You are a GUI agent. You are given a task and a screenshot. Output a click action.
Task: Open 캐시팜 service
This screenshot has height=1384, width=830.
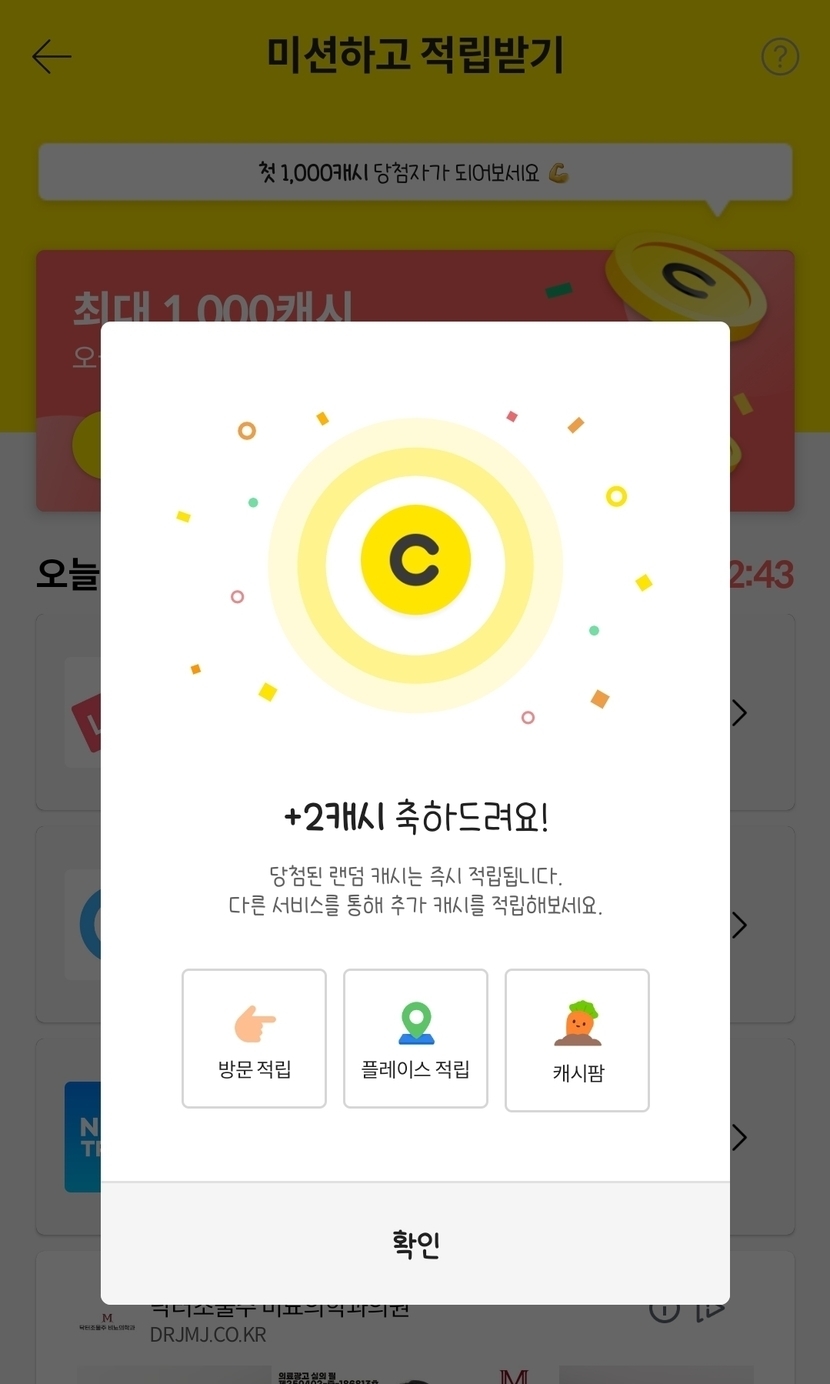(577, 1040)
